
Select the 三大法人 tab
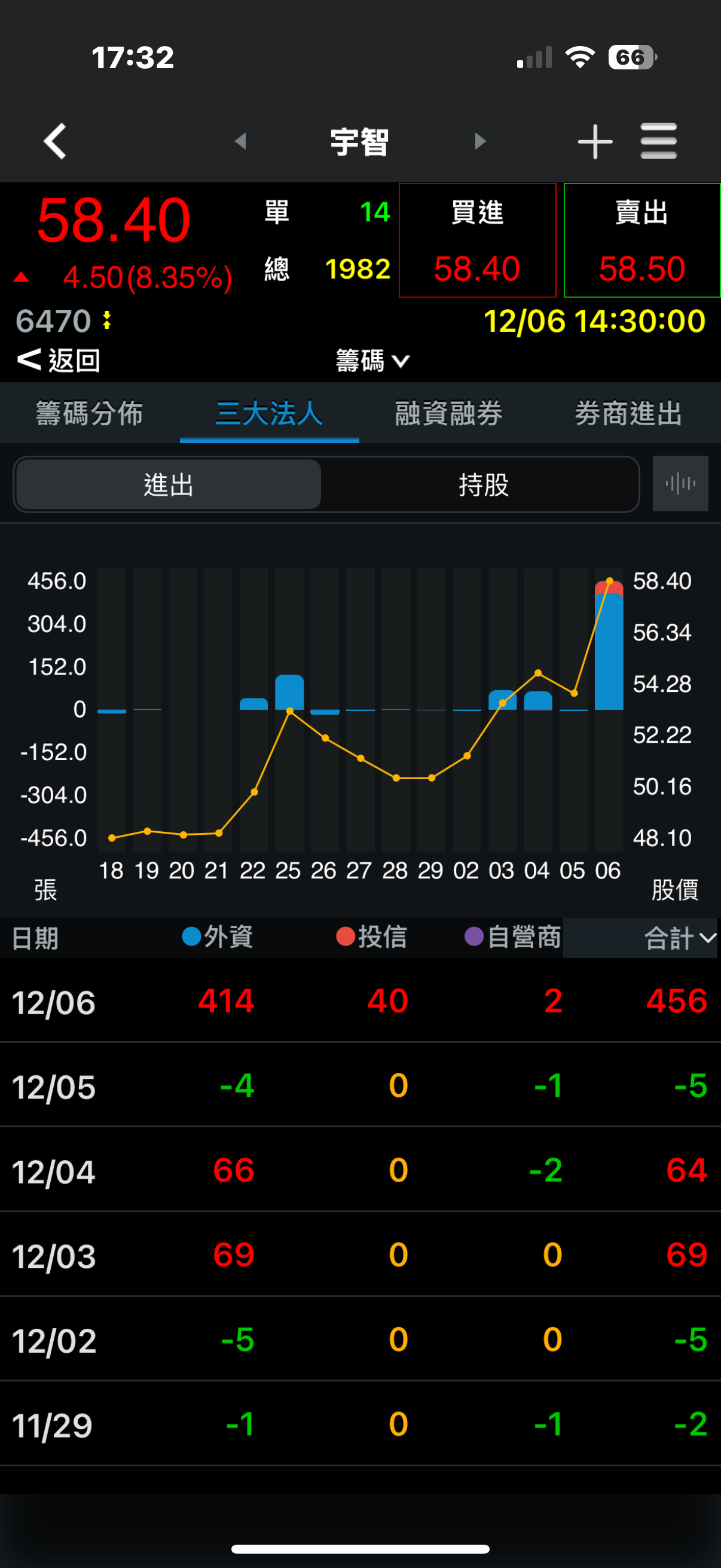point(269,413)
